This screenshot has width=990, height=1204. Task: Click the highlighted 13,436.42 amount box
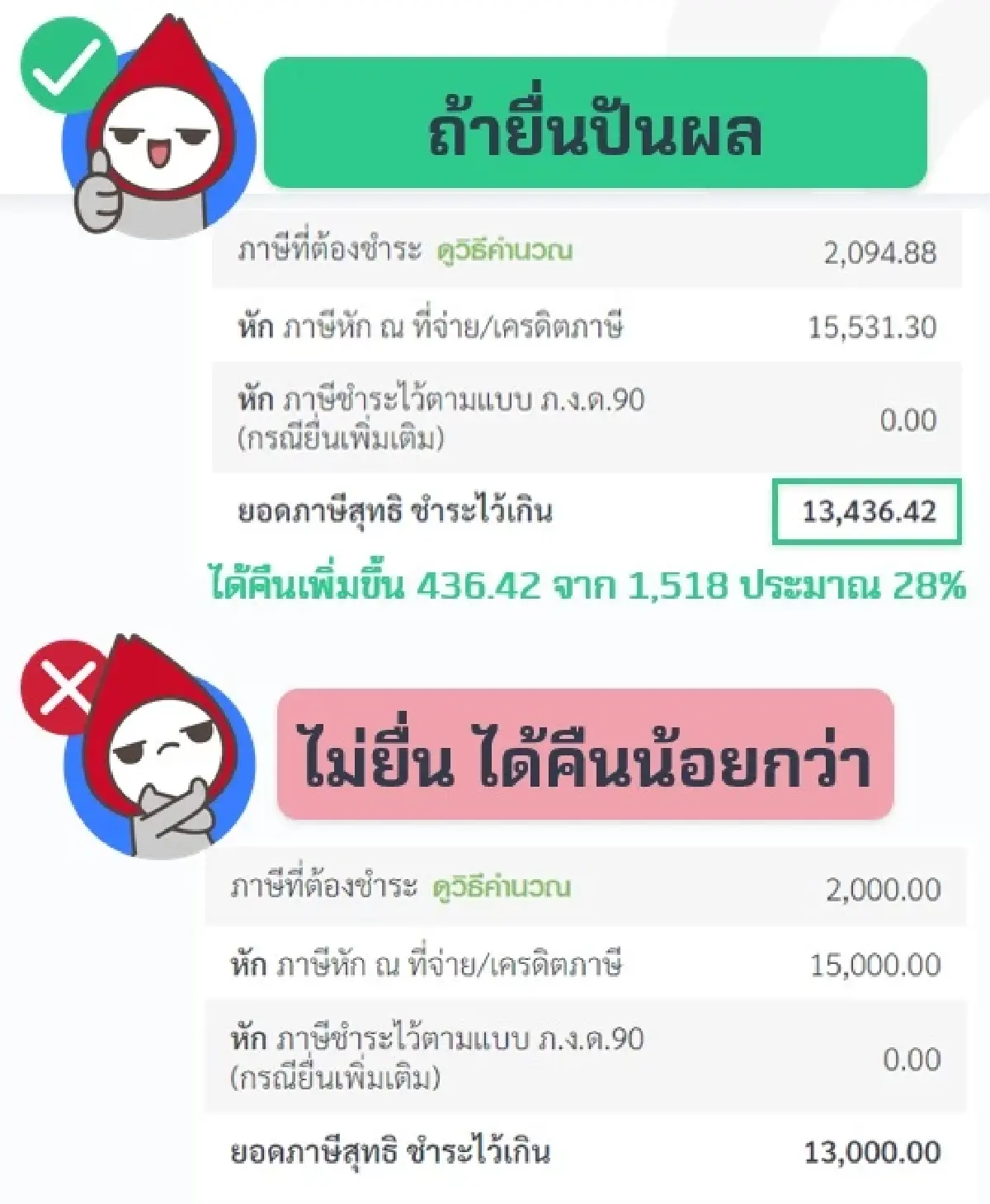(x=866, y=513)
